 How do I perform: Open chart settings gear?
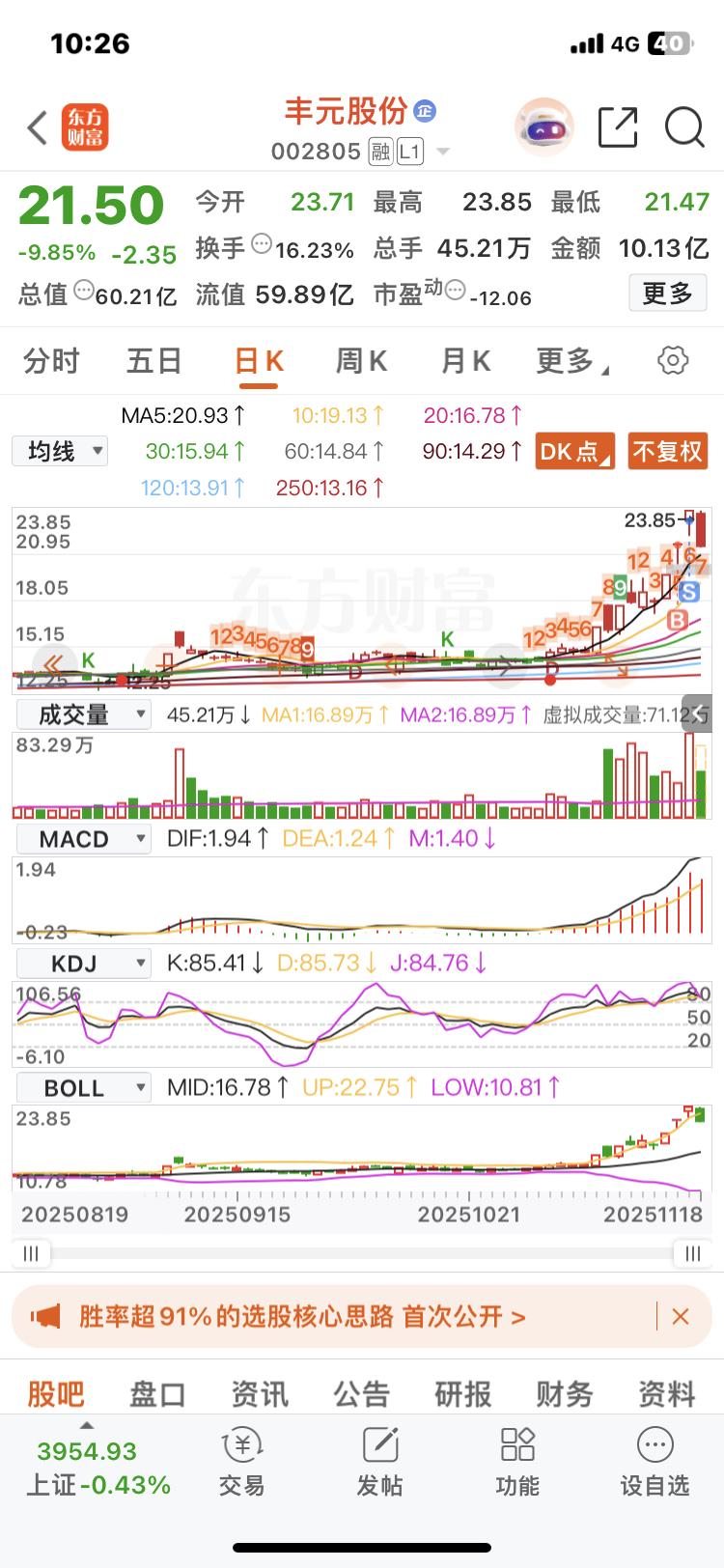pyautogui.click(x=673, y=360)
